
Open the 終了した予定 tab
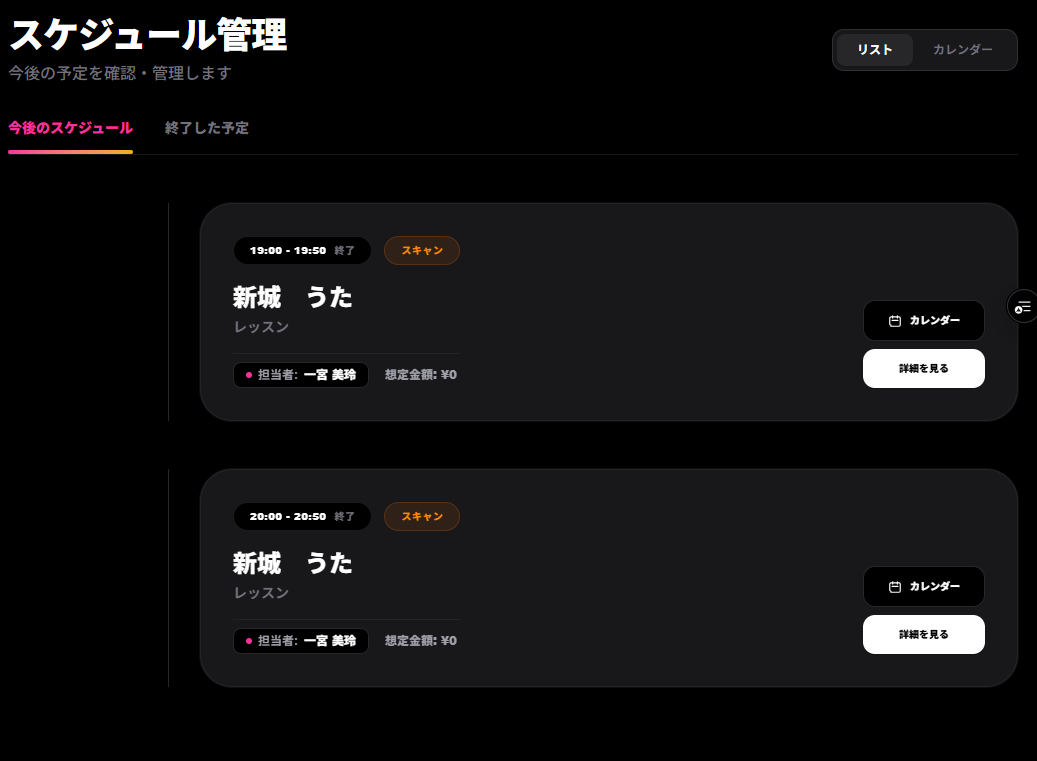(207, 128)
